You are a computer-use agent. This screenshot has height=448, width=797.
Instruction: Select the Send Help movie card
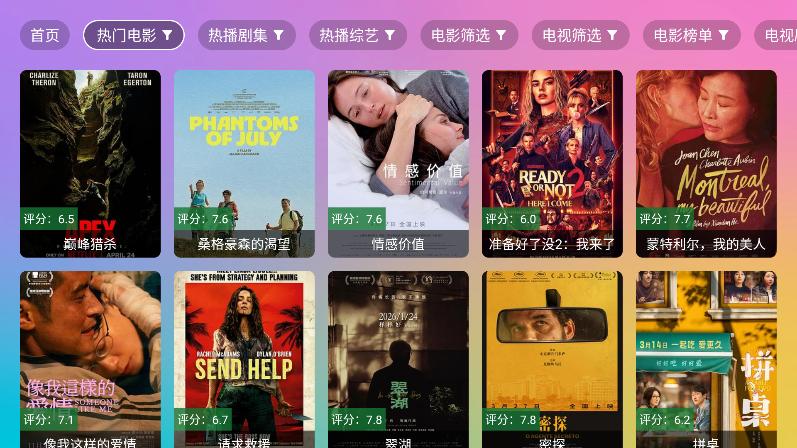244,360
